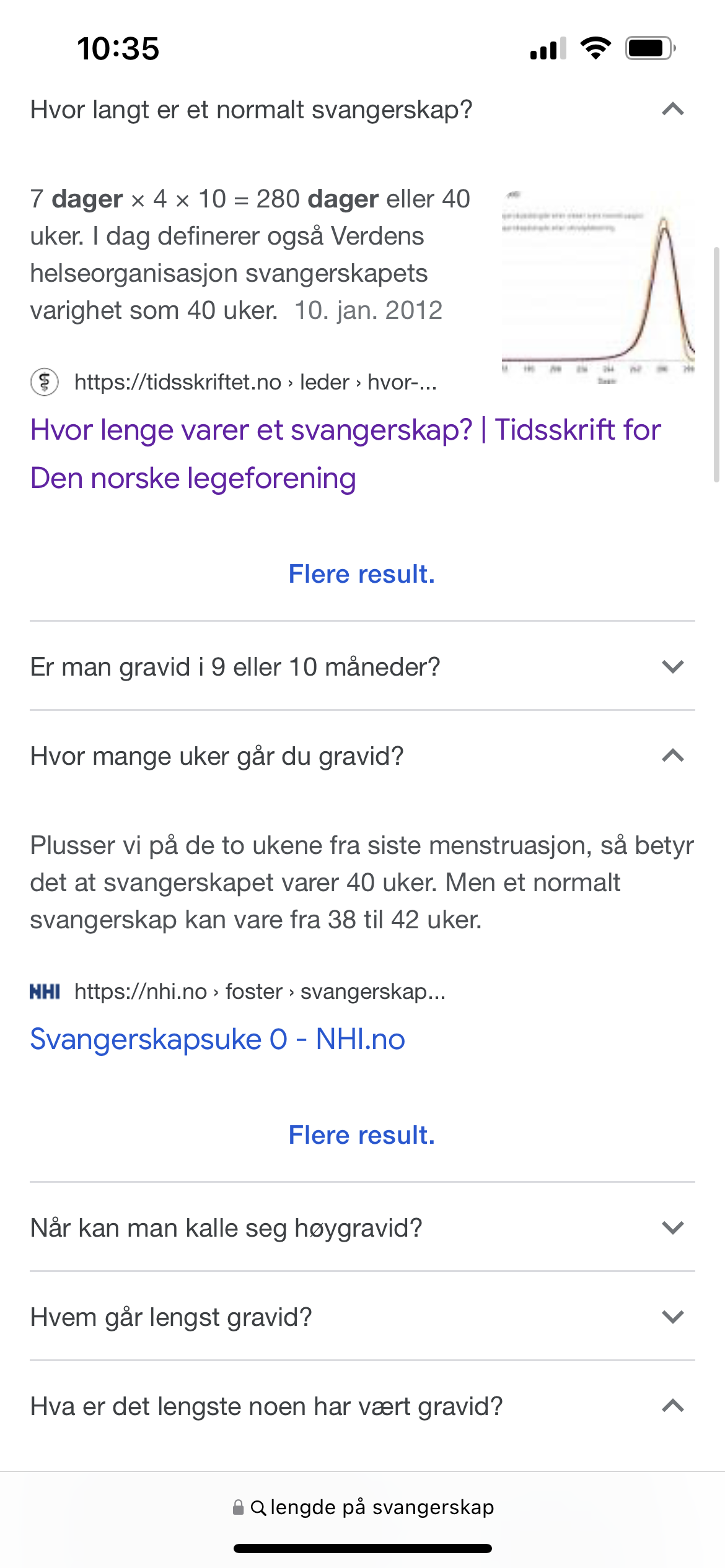Collapse "Hva er det lengste noen har vært gravid?"
Viewport: 725px width, 1568px height.
pyautogui.click(x=362, y=1406)
